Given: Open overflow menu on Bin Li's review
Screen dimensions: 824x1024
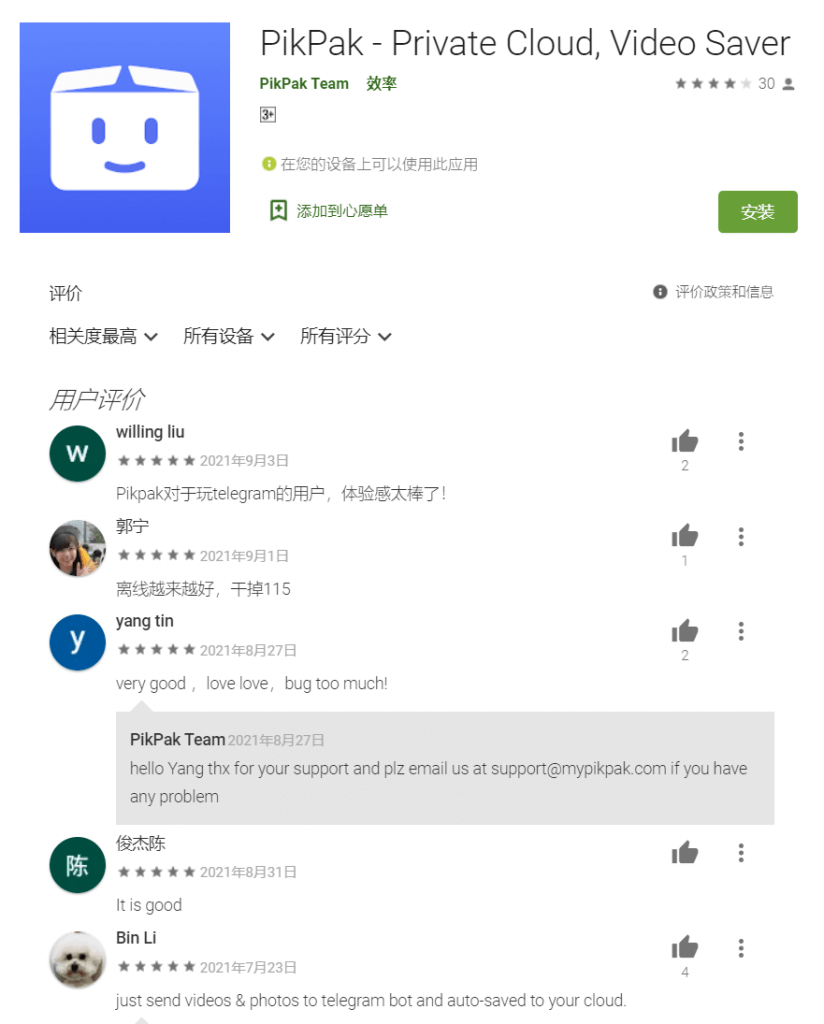Looking at the screenshot, I should coord(741,947).
